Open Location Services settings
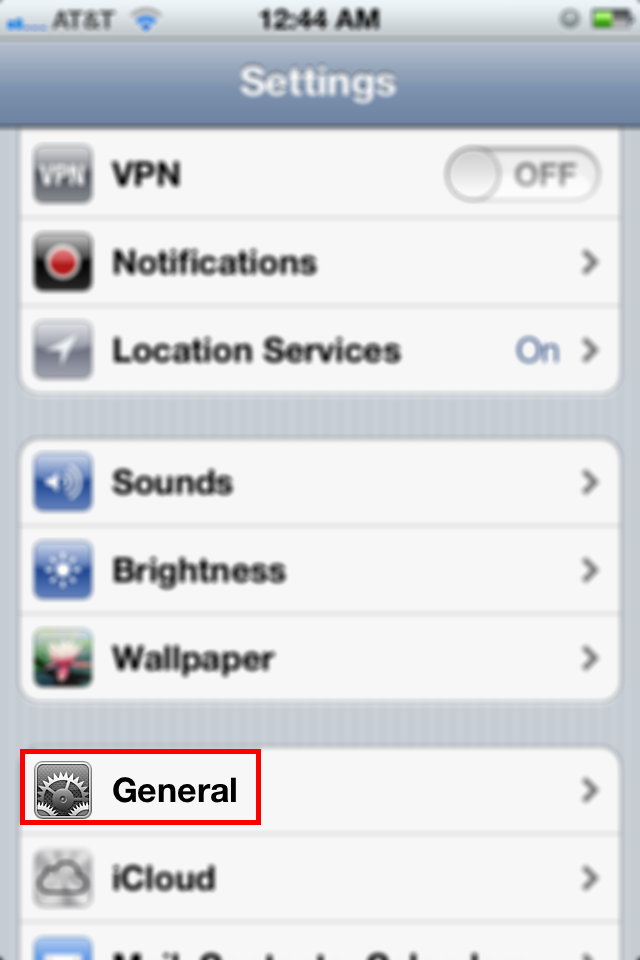This screenshot has height=960, width=640. pyautogui.click(x=319, y=351)
